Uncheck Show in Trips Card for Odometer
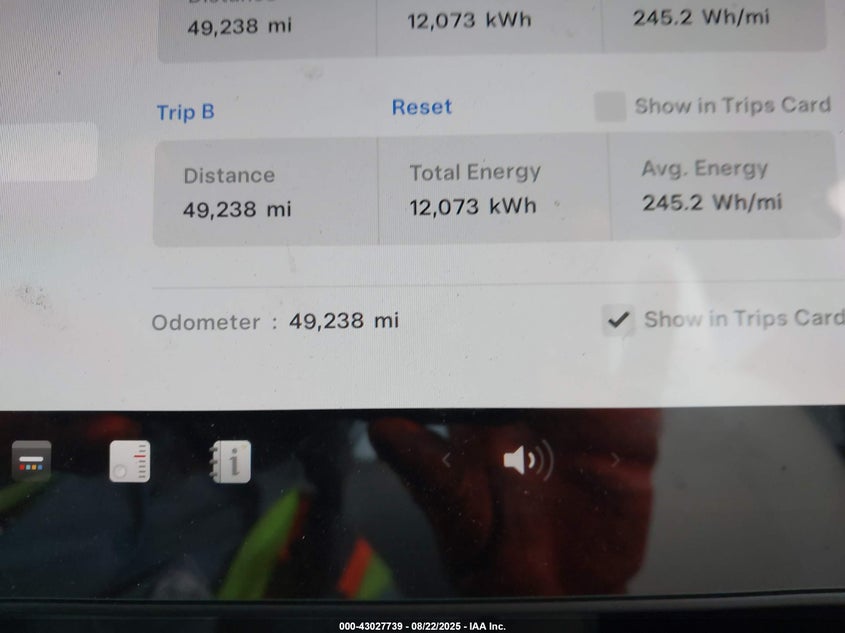Image resolution: width=845 pixels, height=633 pixels. [619, 320]
